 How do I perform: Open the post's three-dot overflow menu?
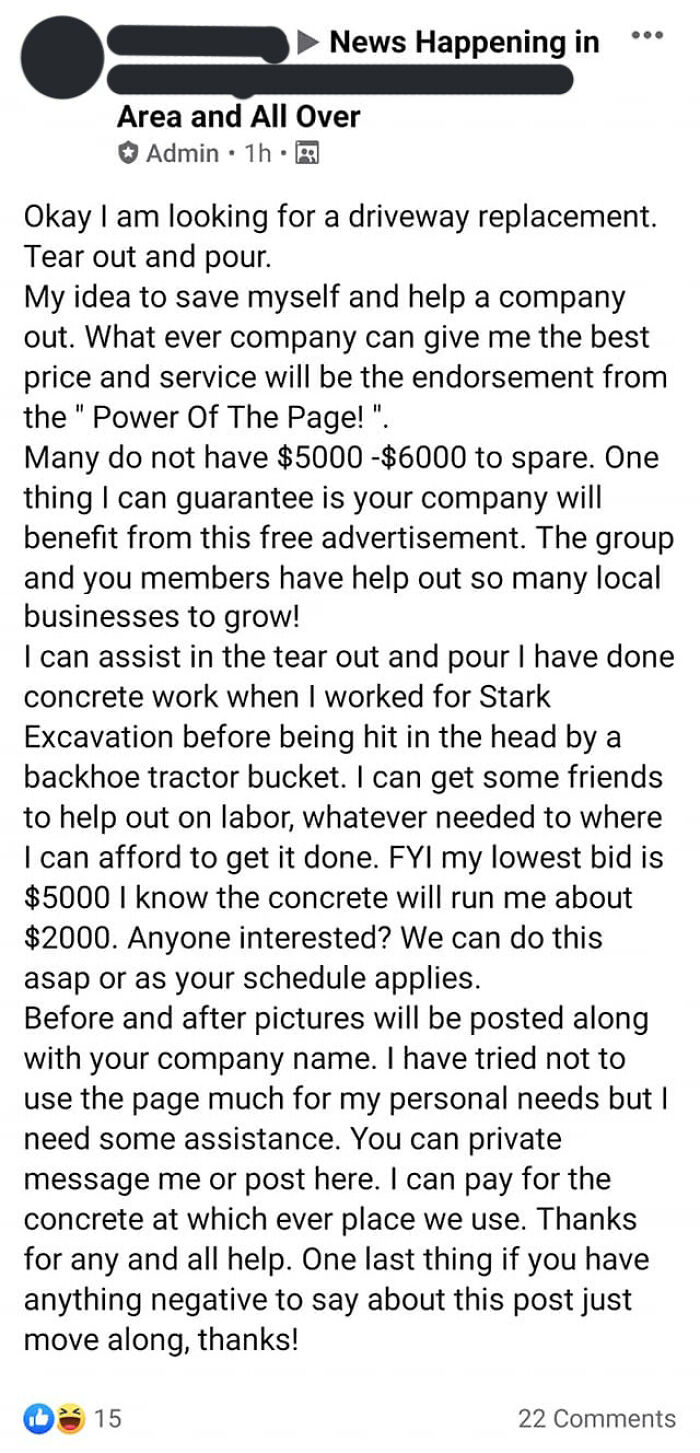tap(647, 36)
